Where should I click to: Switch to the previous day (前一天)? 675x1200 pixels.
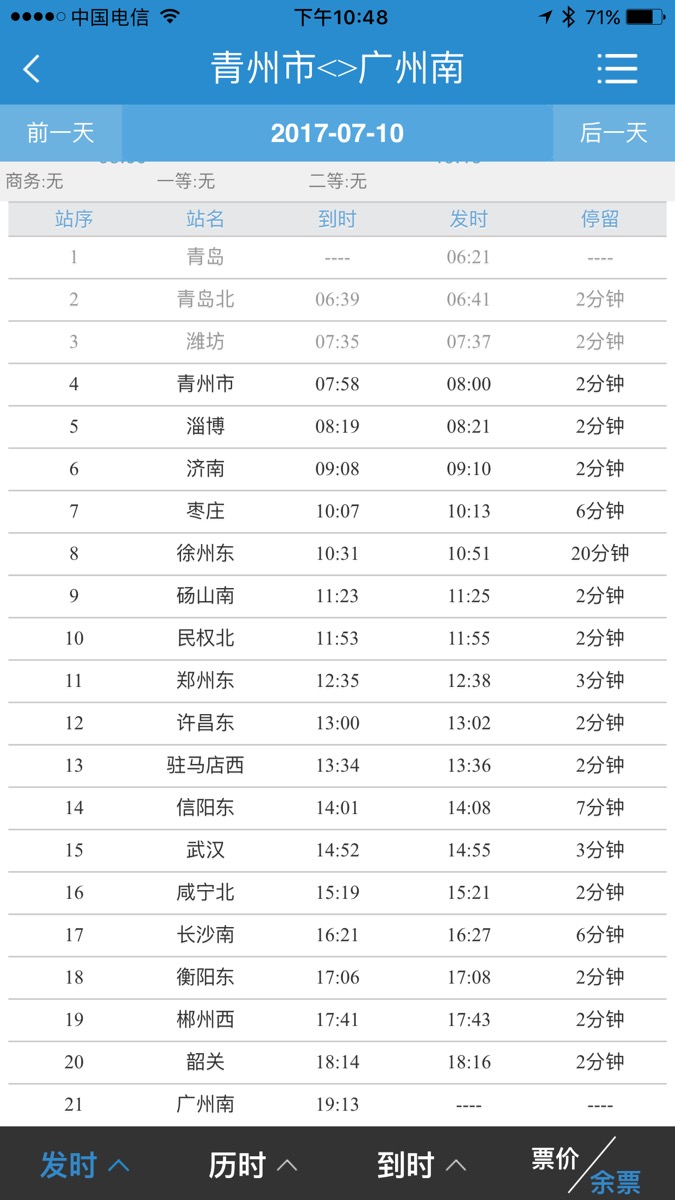(x=61, y=133)
